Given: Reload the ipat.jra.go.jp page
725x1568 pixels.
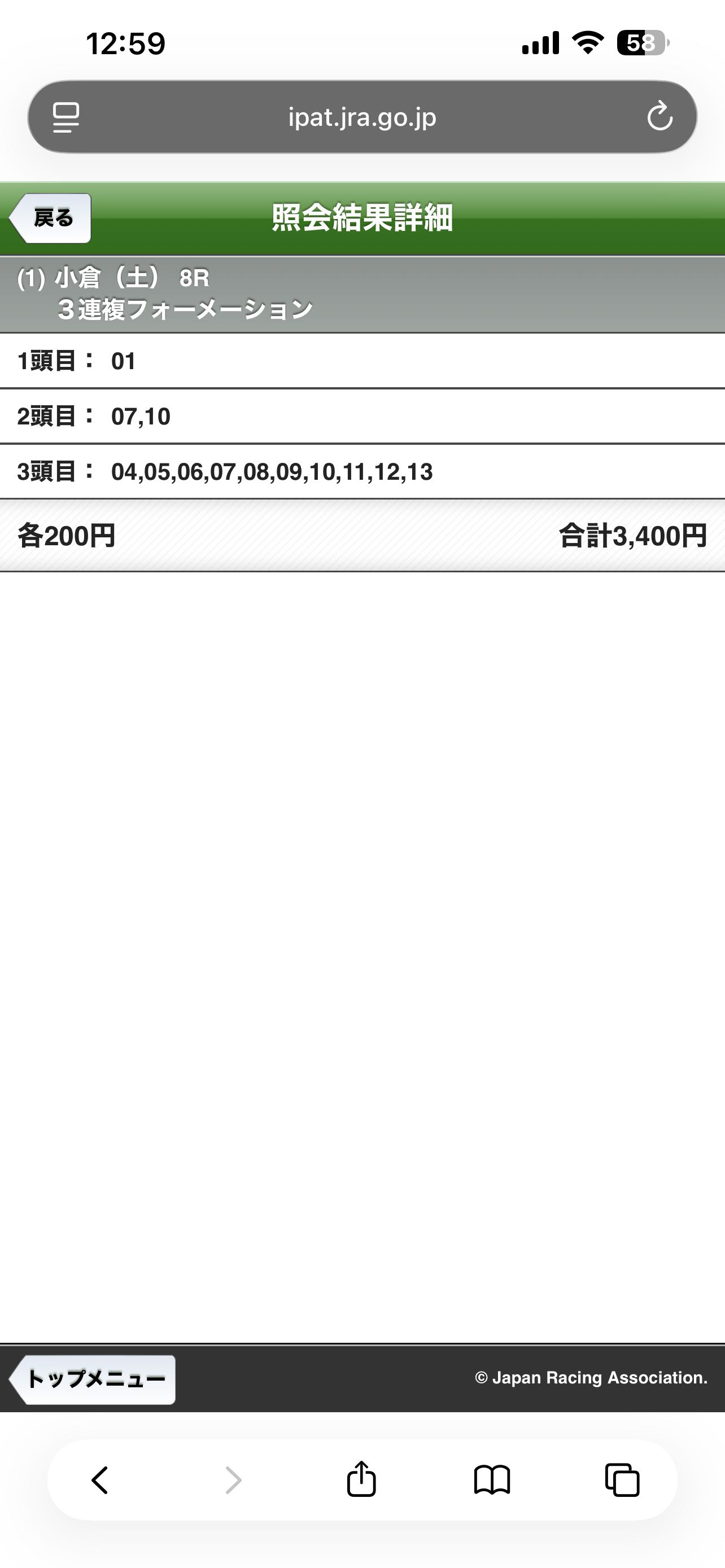Looking at the screenshot, I should pos(660,117).
